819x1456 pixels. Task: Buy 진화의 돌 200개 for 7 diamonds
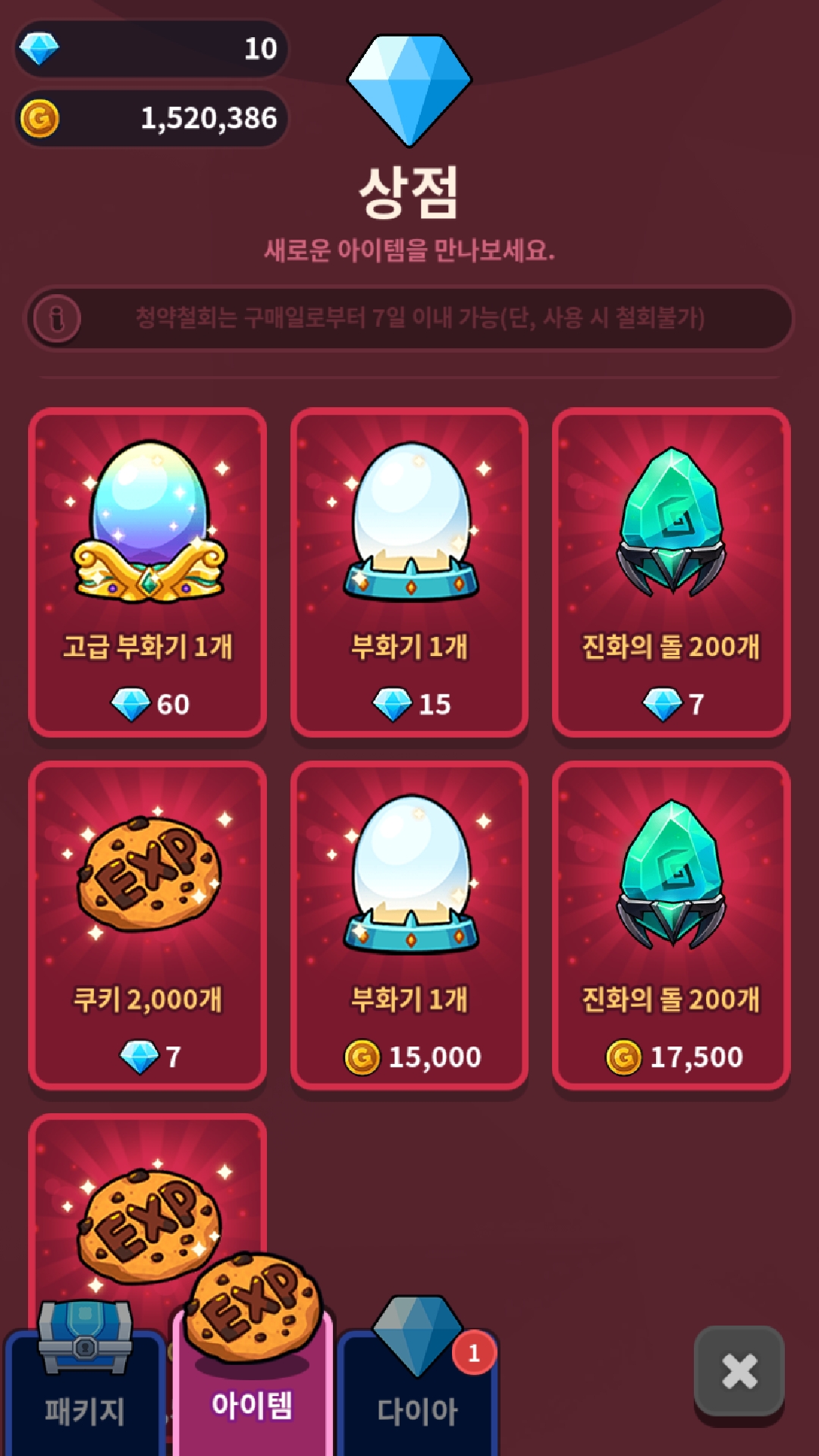(671, 573)
